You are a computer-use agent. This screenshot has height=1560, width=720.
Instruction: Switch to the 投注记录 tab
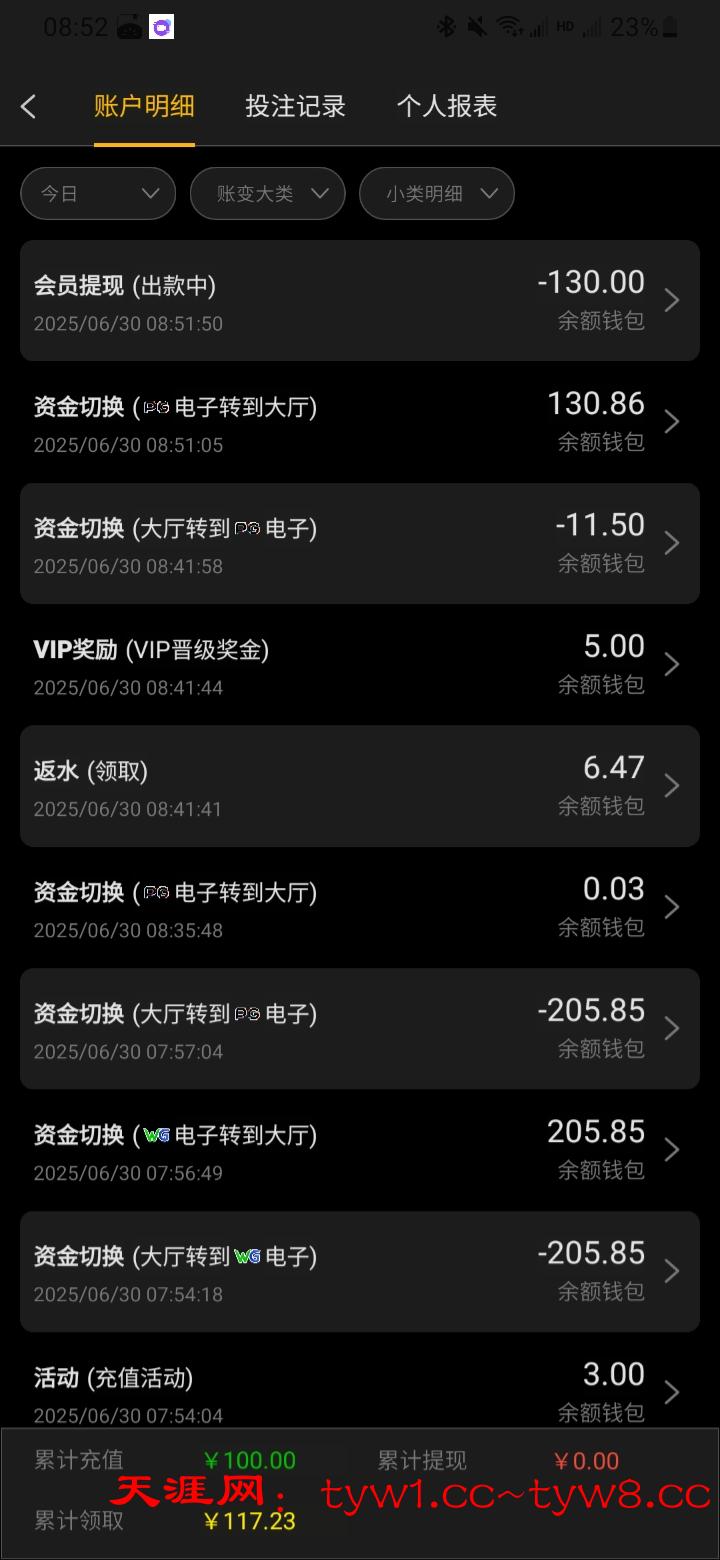295,107
